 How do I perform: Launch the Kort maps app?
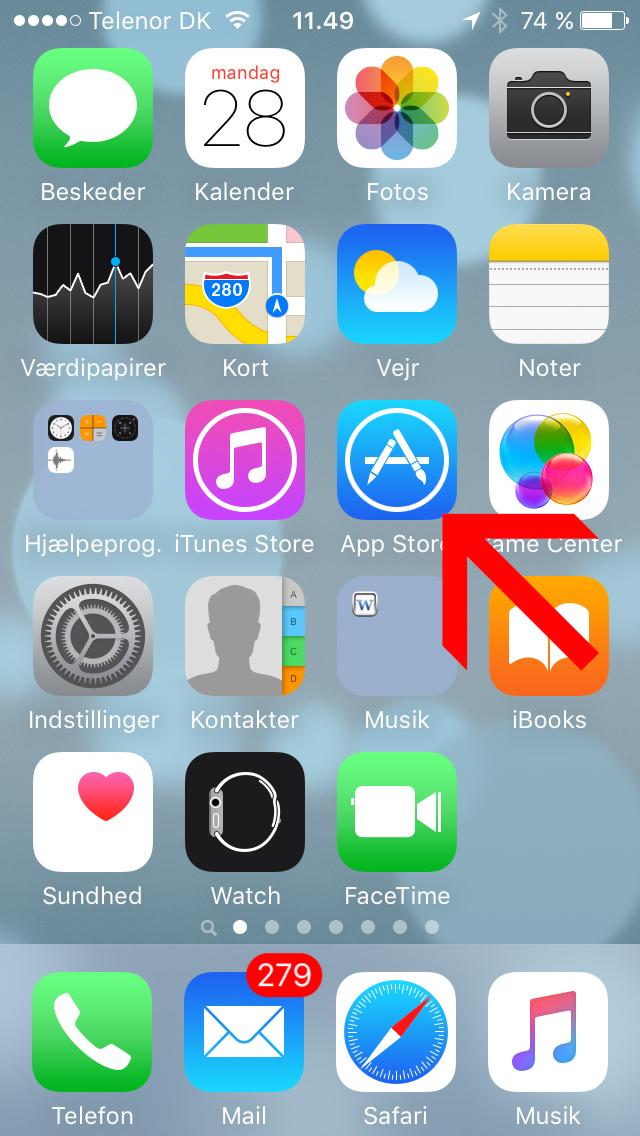245,284
